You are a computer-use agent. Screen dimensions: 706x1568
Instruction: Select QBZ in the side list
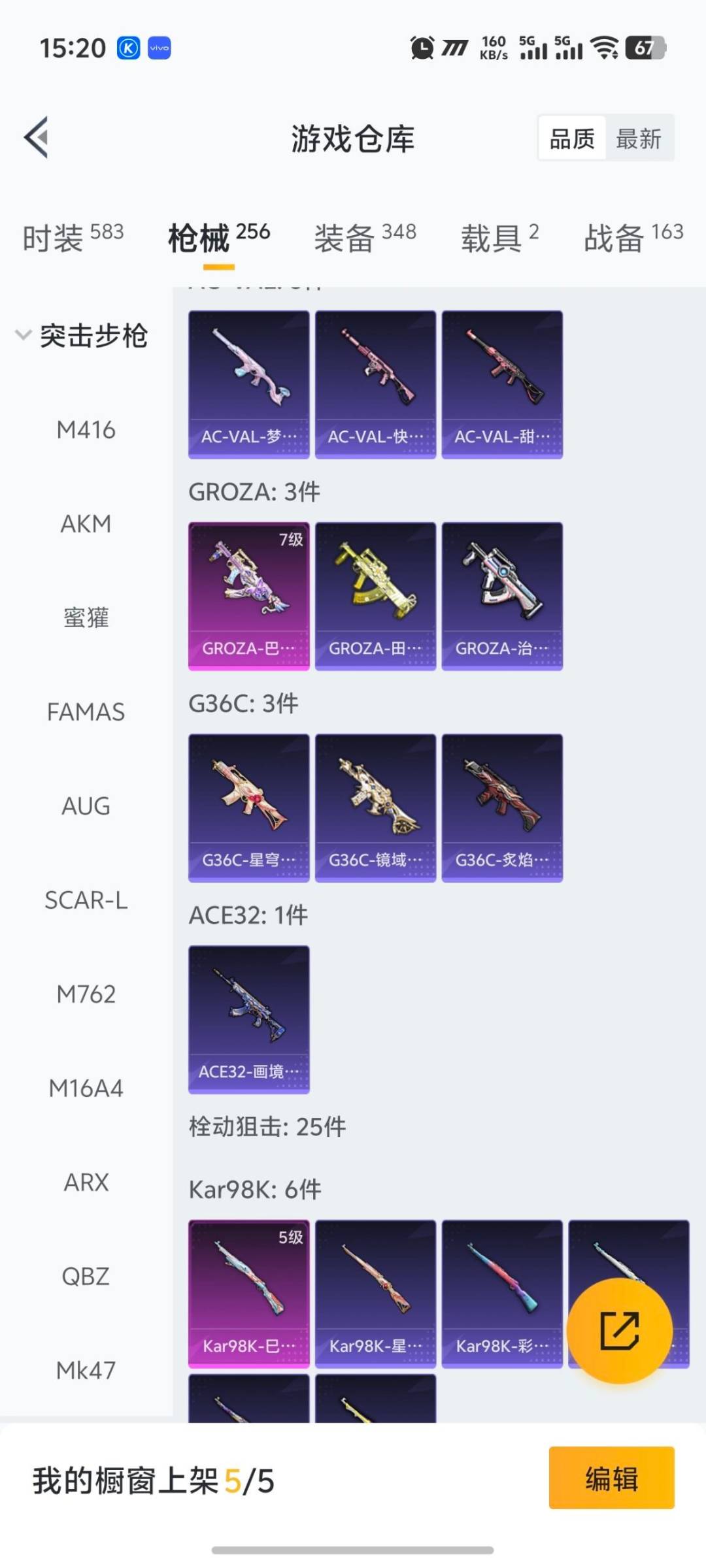(x=86, y=1276)
